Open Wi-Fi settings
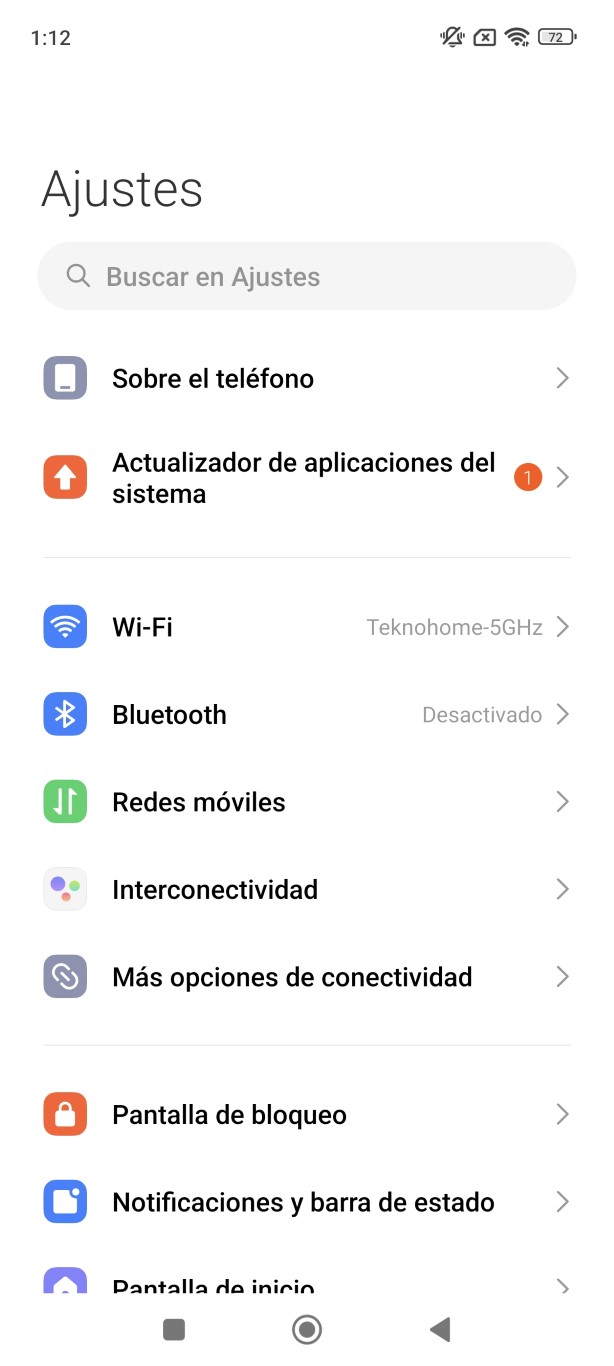Viewport: 614px width, 1366px height. tap(307, 627)
